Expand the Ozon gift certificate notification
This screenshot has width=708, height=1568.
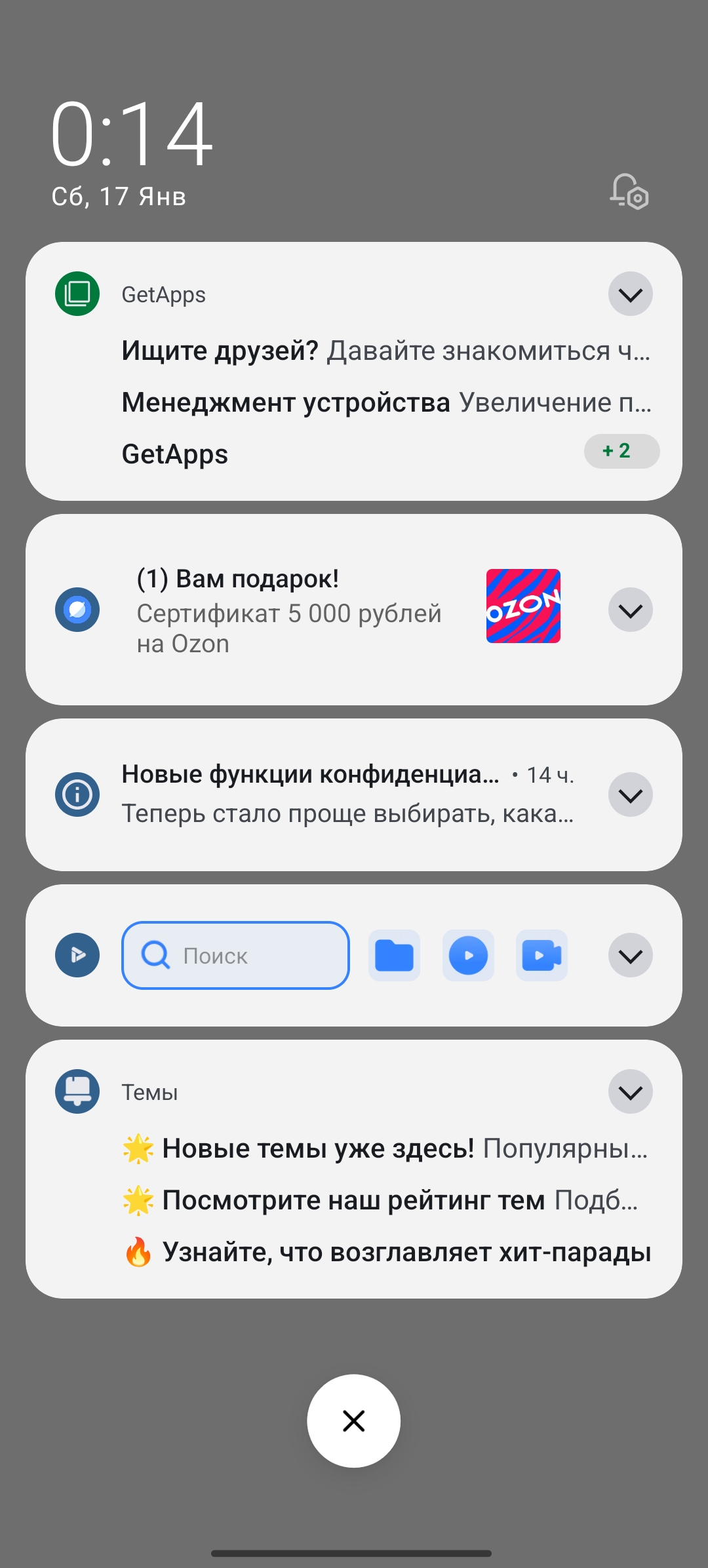tap(630, 610)
